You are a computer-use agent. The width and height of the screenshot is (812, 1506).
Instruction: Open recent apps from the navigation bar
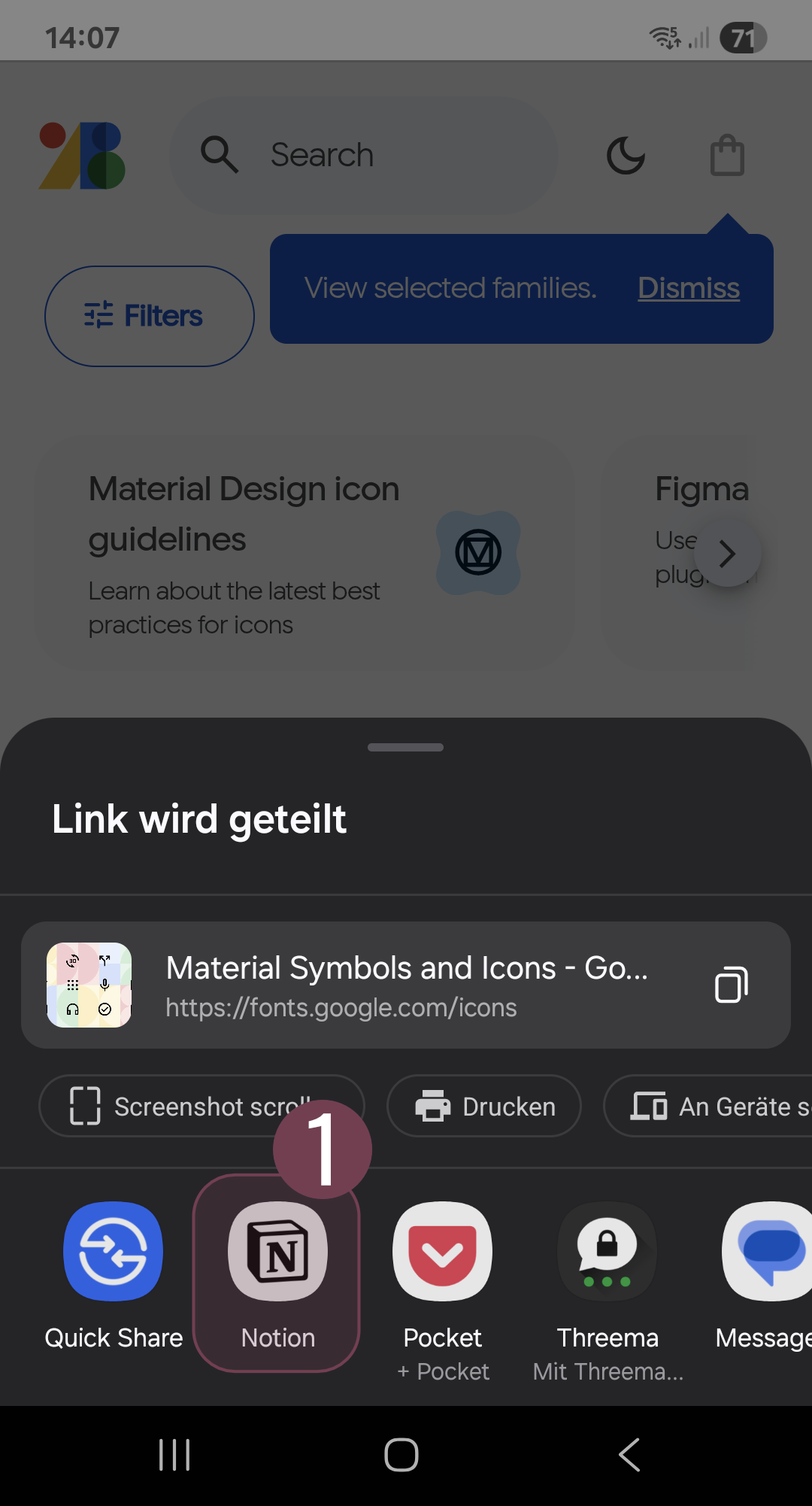pyautogui.click(x=174, y=1454)
